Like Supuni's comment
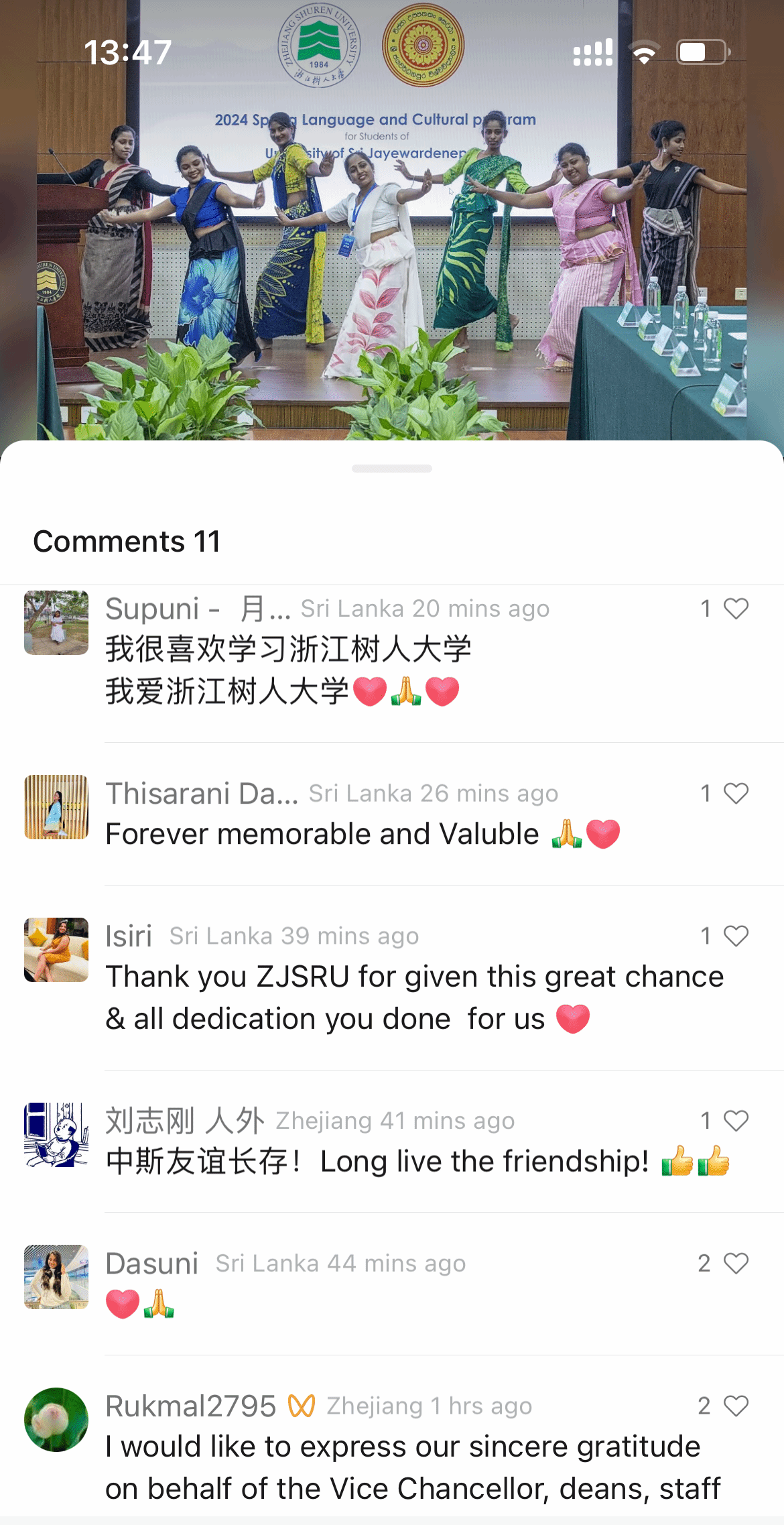Screen dimensions: 784x1525 point(735,609)
